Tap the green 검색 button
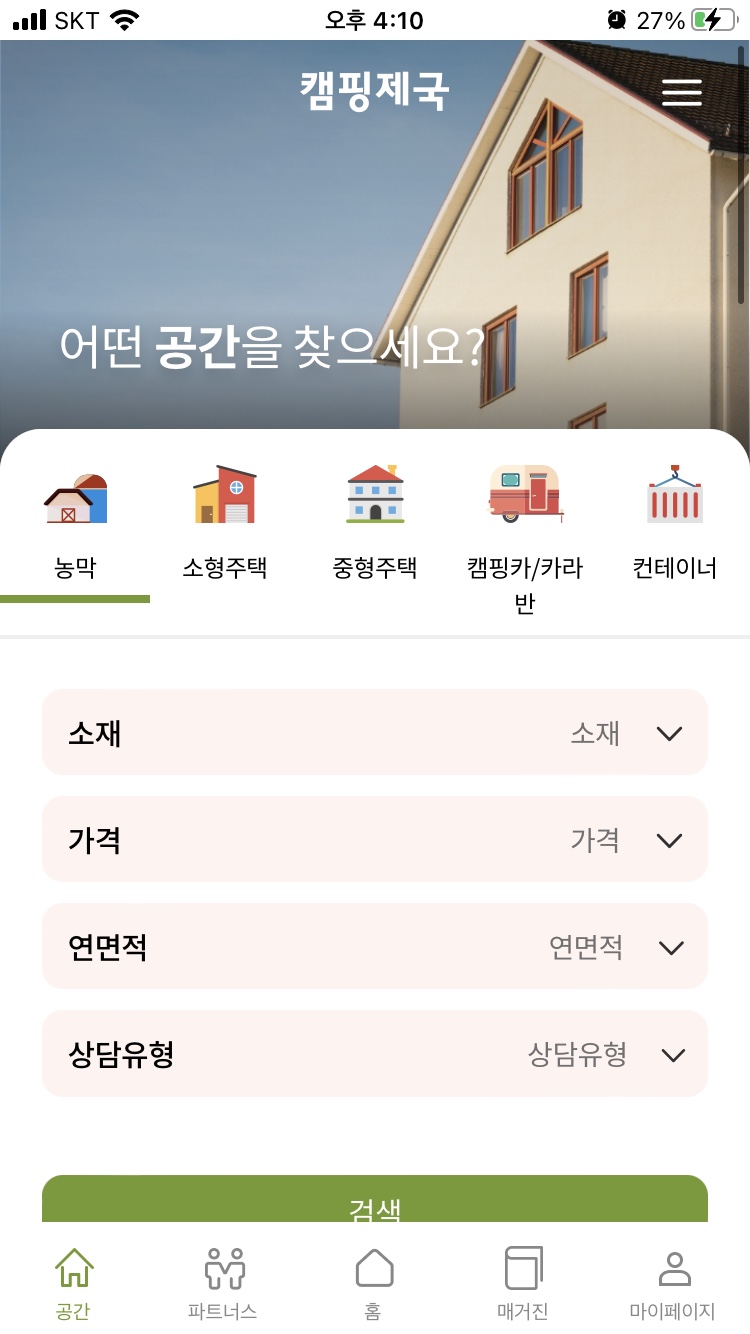Screen dimensions: 750x1334 click(x=375, y=1199)
